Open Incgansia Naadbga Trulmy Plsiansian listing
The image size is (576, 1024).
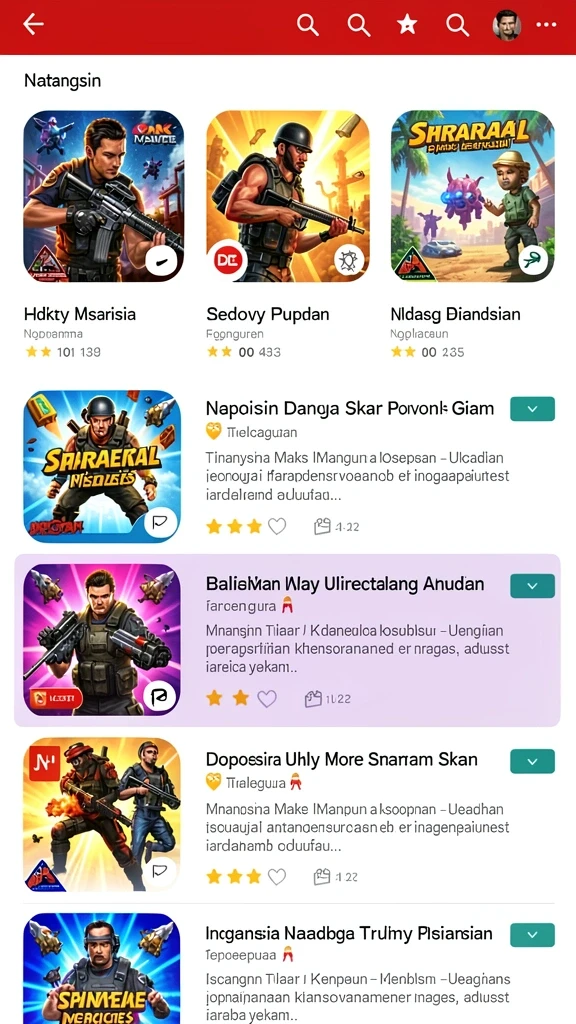click(288, 968)
